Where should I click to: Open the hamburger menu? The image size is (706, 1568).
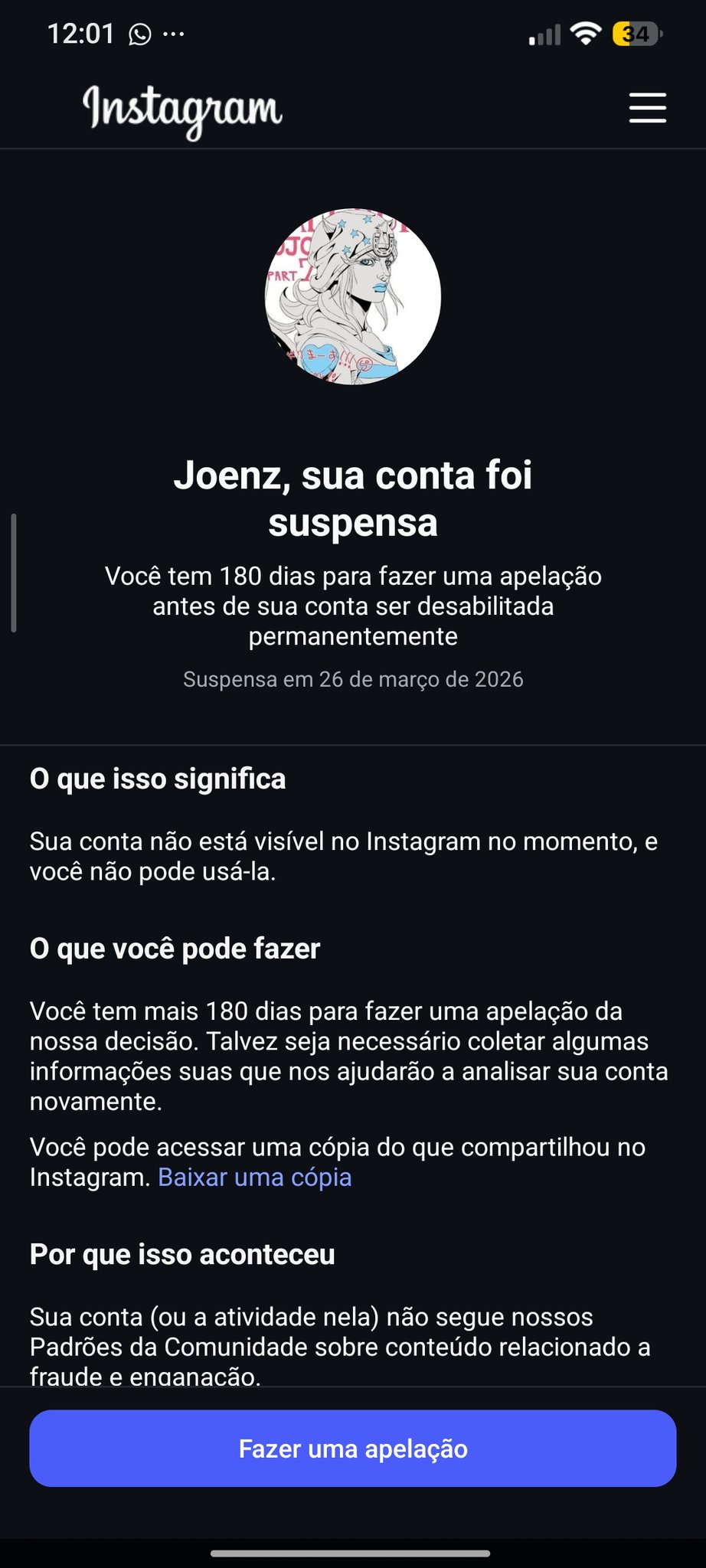[647, 108]
